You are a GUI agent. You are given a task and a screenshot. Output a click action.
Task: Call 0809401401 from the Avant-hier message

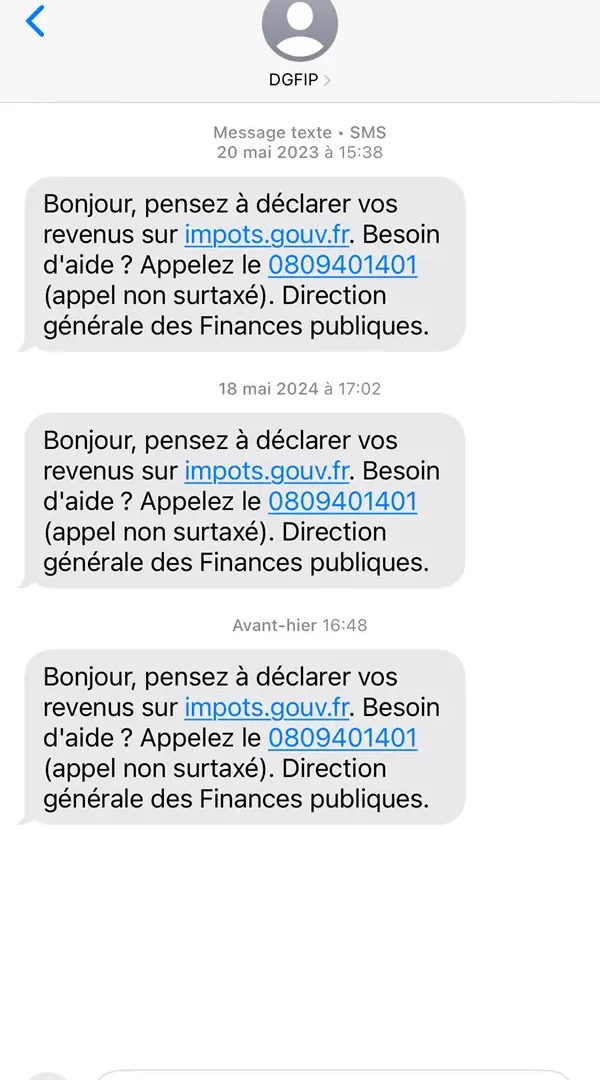click(342, 738)
